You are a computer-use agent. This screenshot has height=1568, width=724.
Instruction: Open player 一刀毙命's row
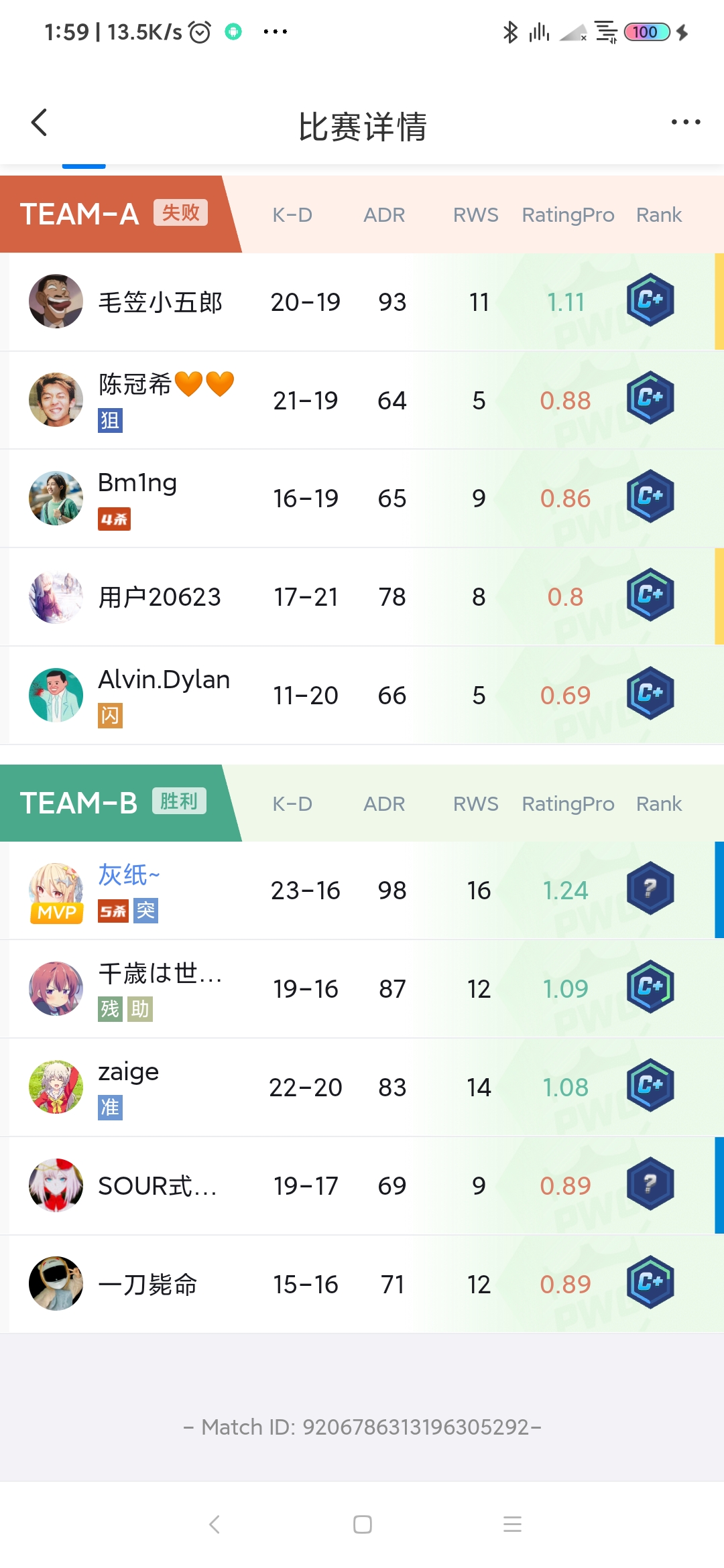point(362,1284)
